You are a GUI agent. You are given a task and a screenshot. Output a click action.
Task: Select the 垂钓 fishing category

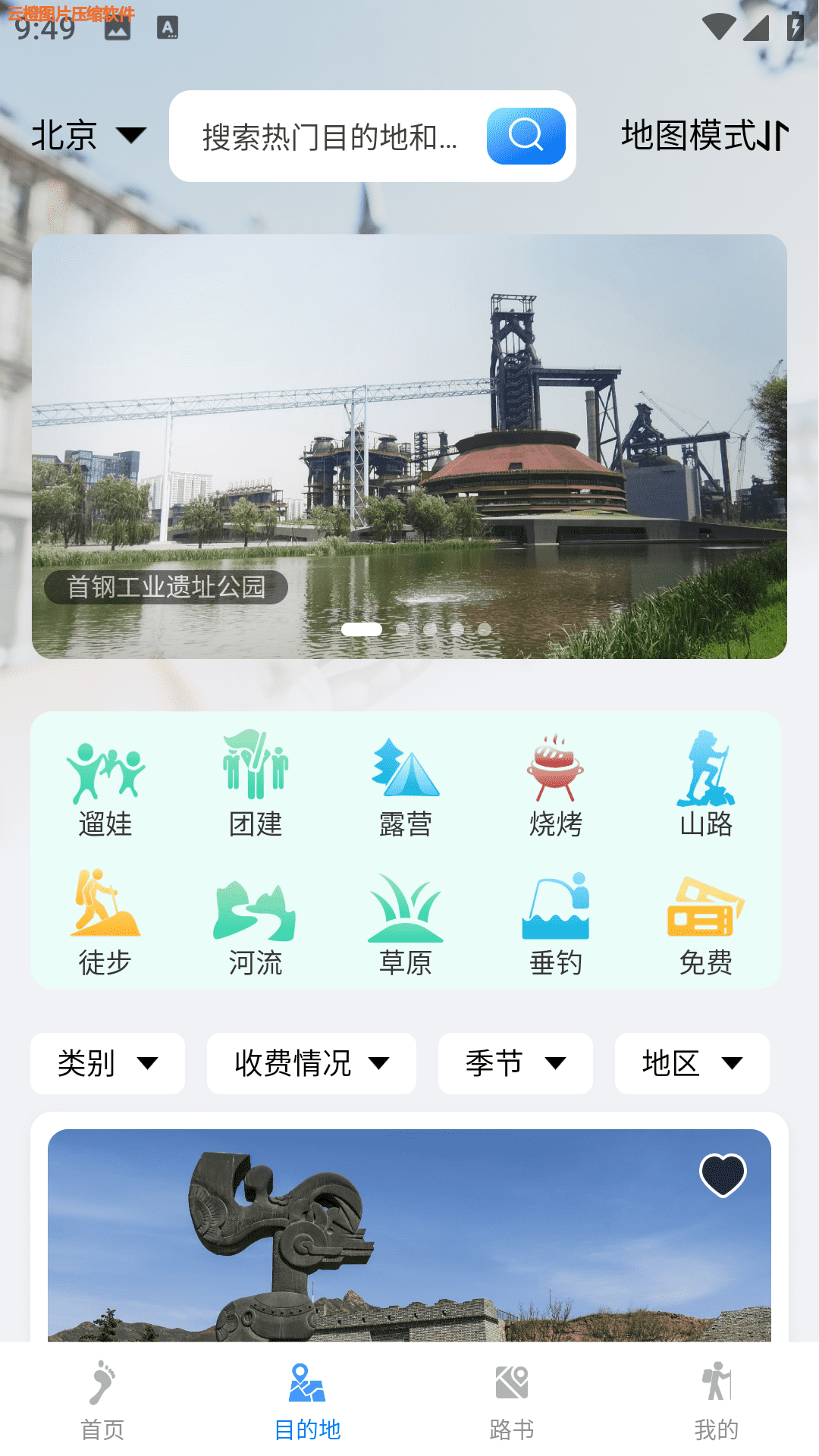[x=556, y=923]
